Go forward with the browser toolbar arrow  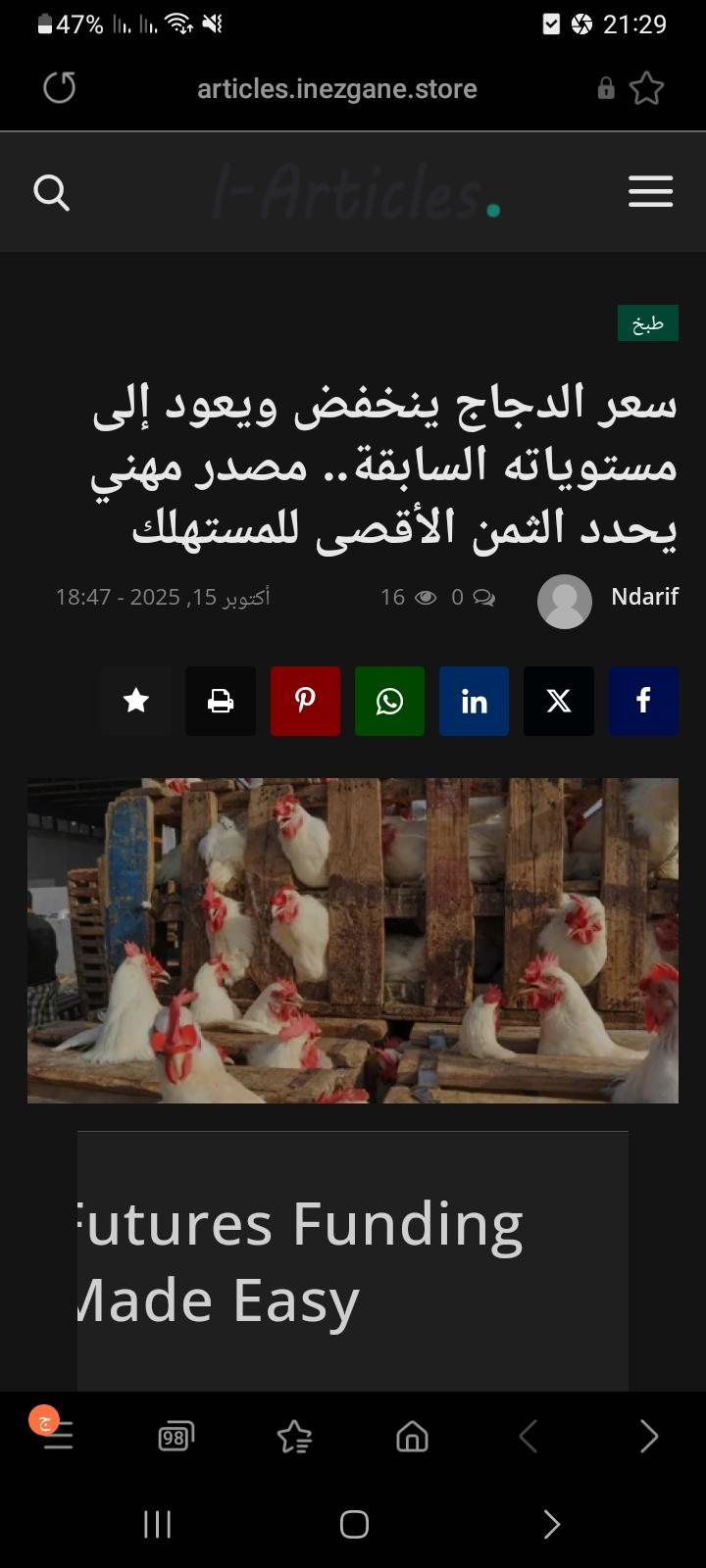648,1438
